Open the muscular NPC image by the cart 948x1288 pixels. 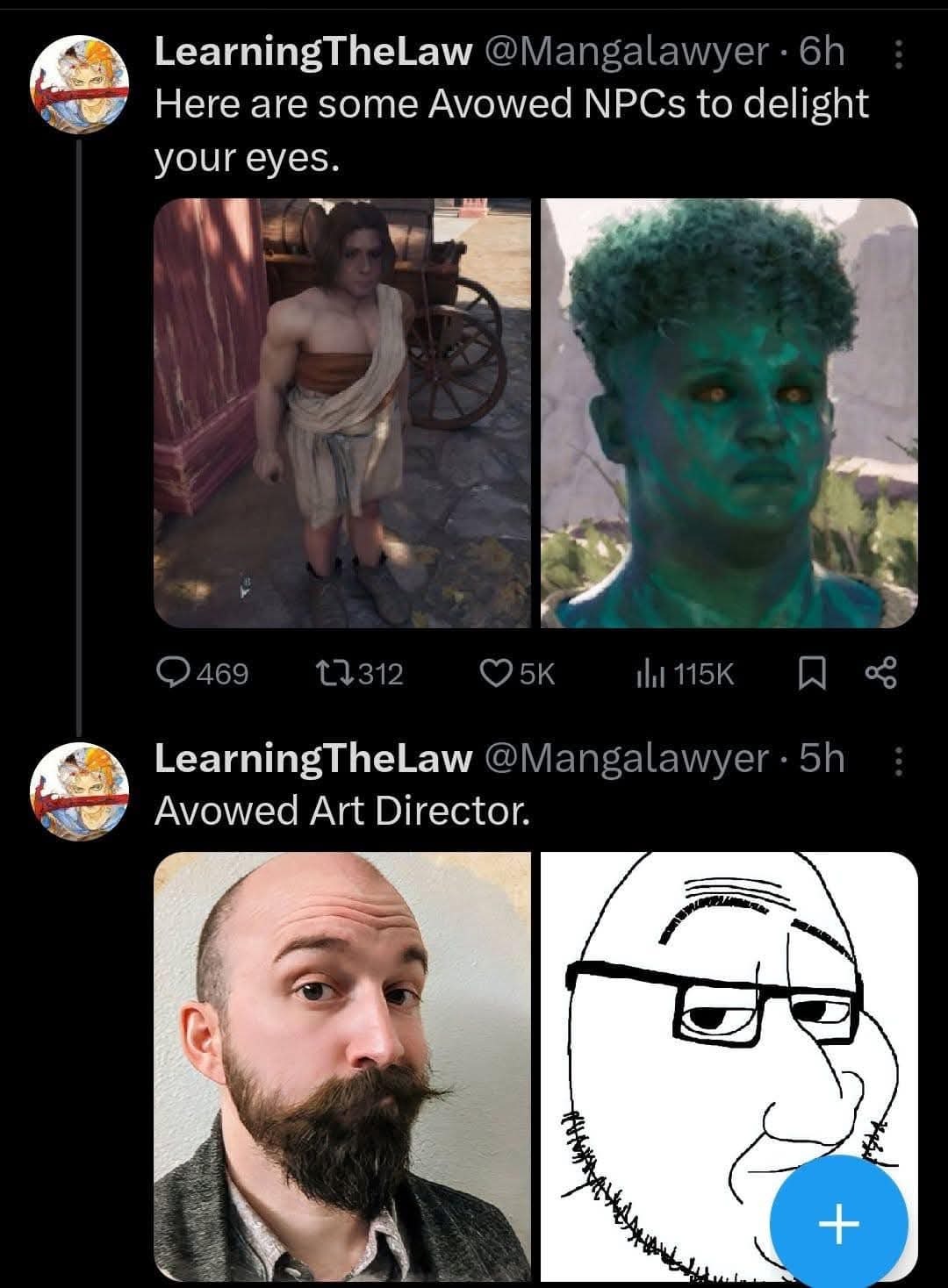coord(342,412)
